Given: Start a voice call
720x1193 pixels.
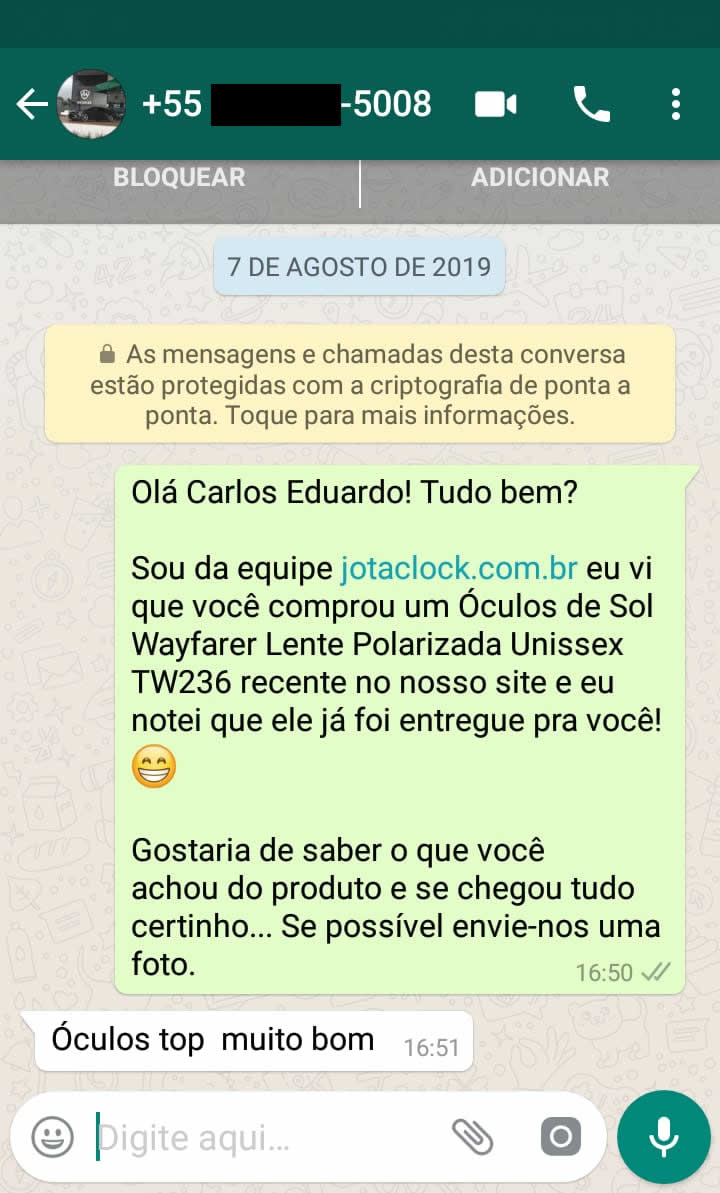Looking at the screenshot, I should click(x=591, y=104).
